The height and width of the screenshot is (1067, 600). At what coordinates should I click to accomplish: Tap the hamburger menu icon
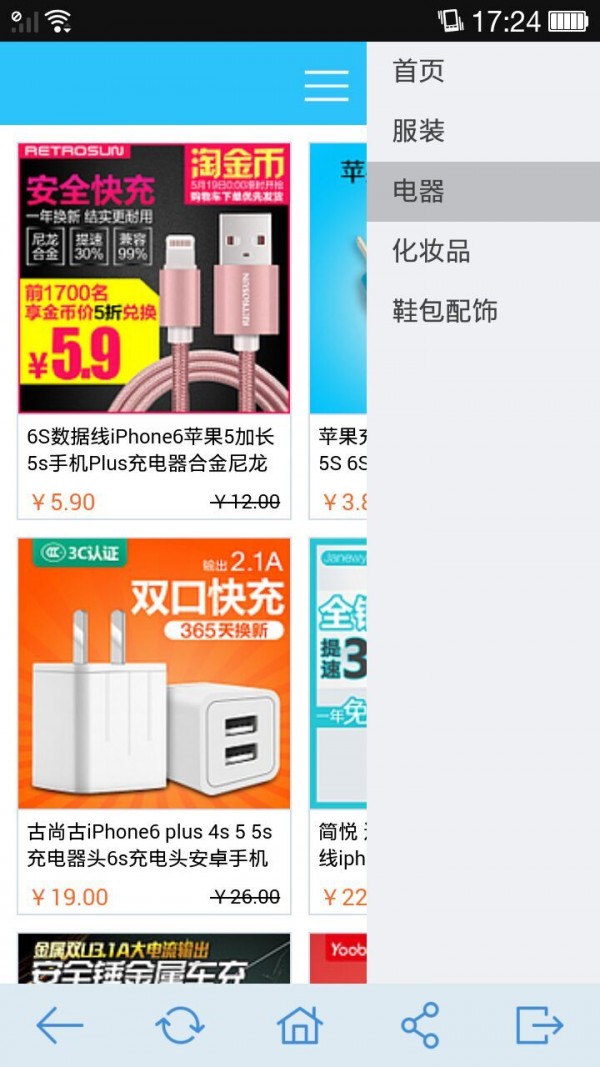(326, 85)
